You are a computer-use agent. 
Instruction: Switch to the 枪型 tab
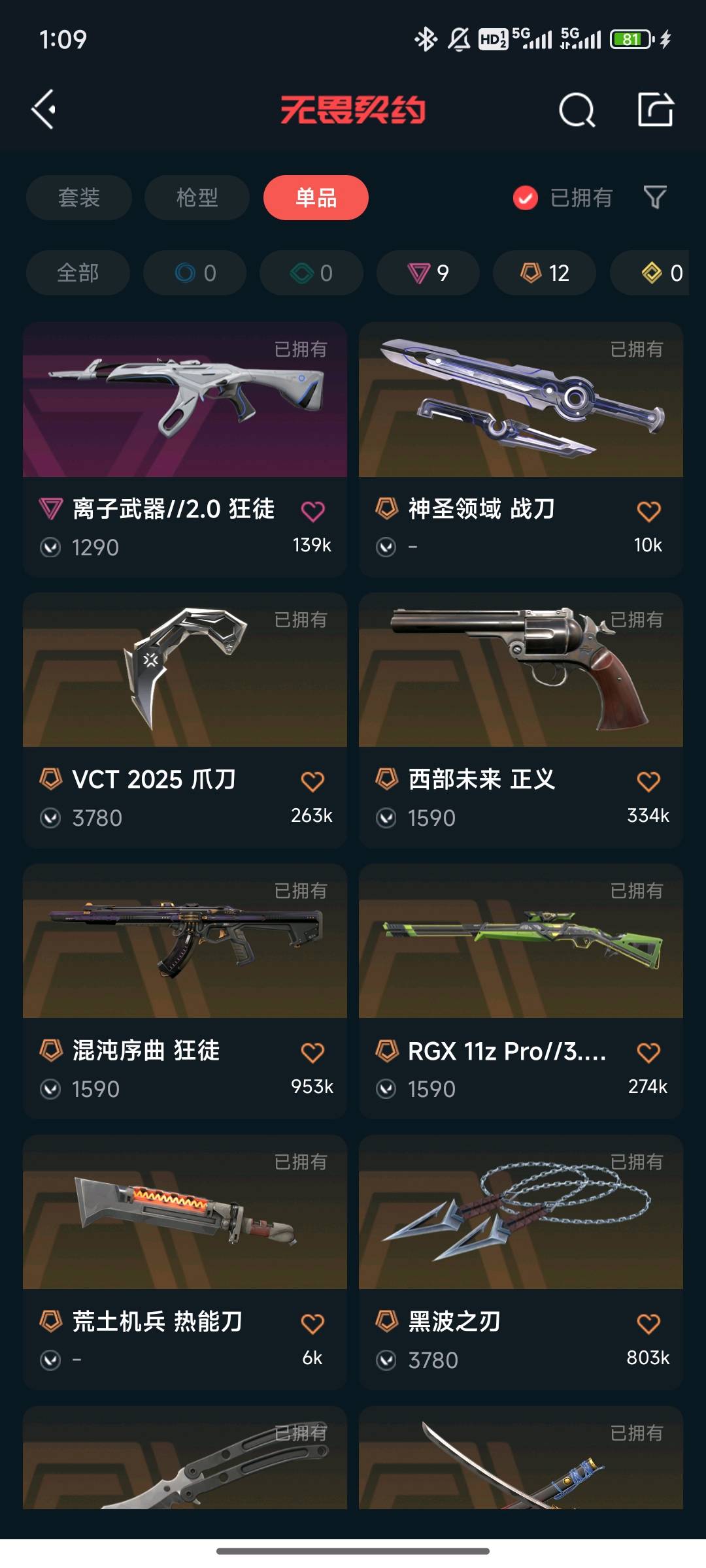(x=197, y=197)
